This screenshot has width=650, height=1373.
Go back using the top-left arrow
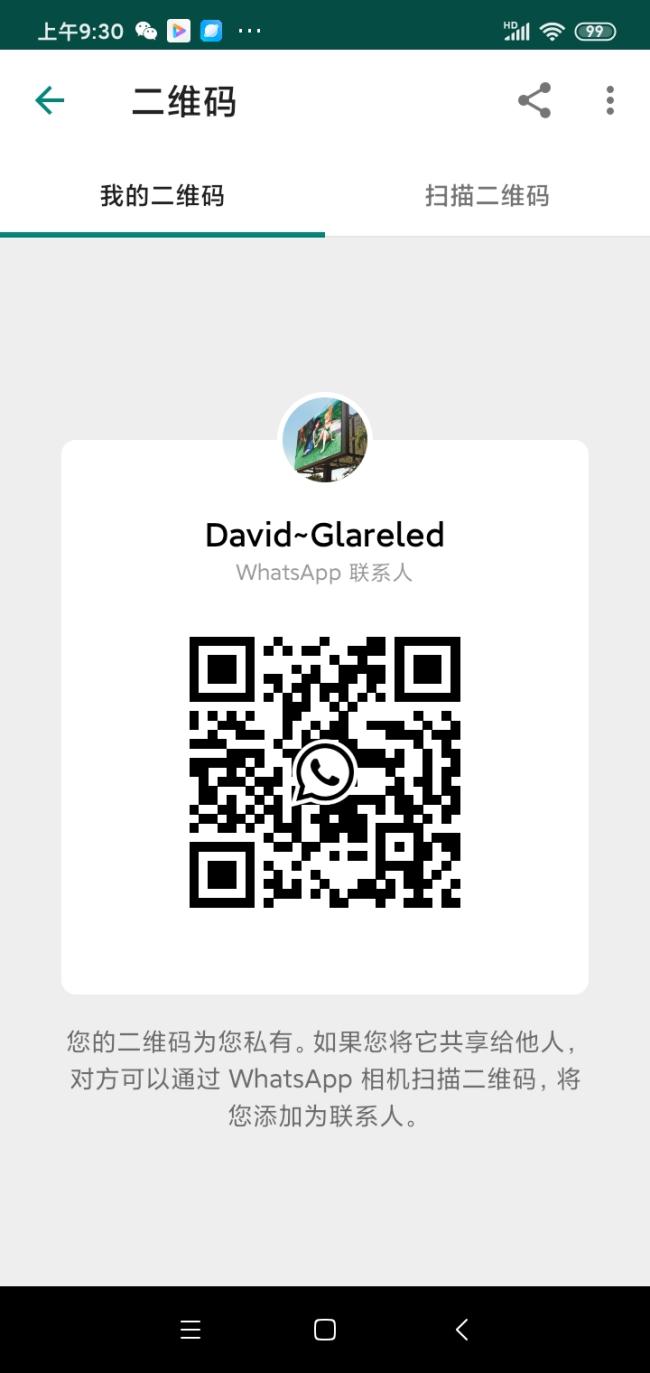click(x=49, y=100)
